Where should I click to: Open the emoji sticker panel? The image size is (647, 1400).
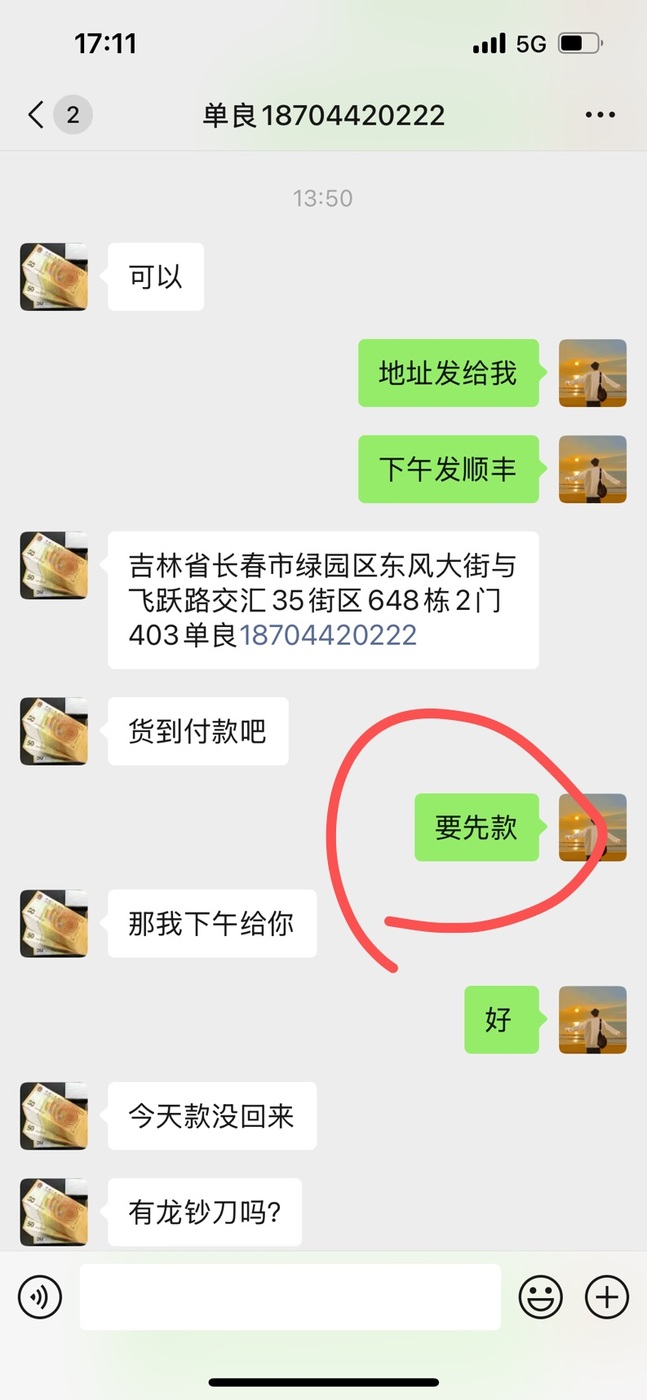[540, 1297]
